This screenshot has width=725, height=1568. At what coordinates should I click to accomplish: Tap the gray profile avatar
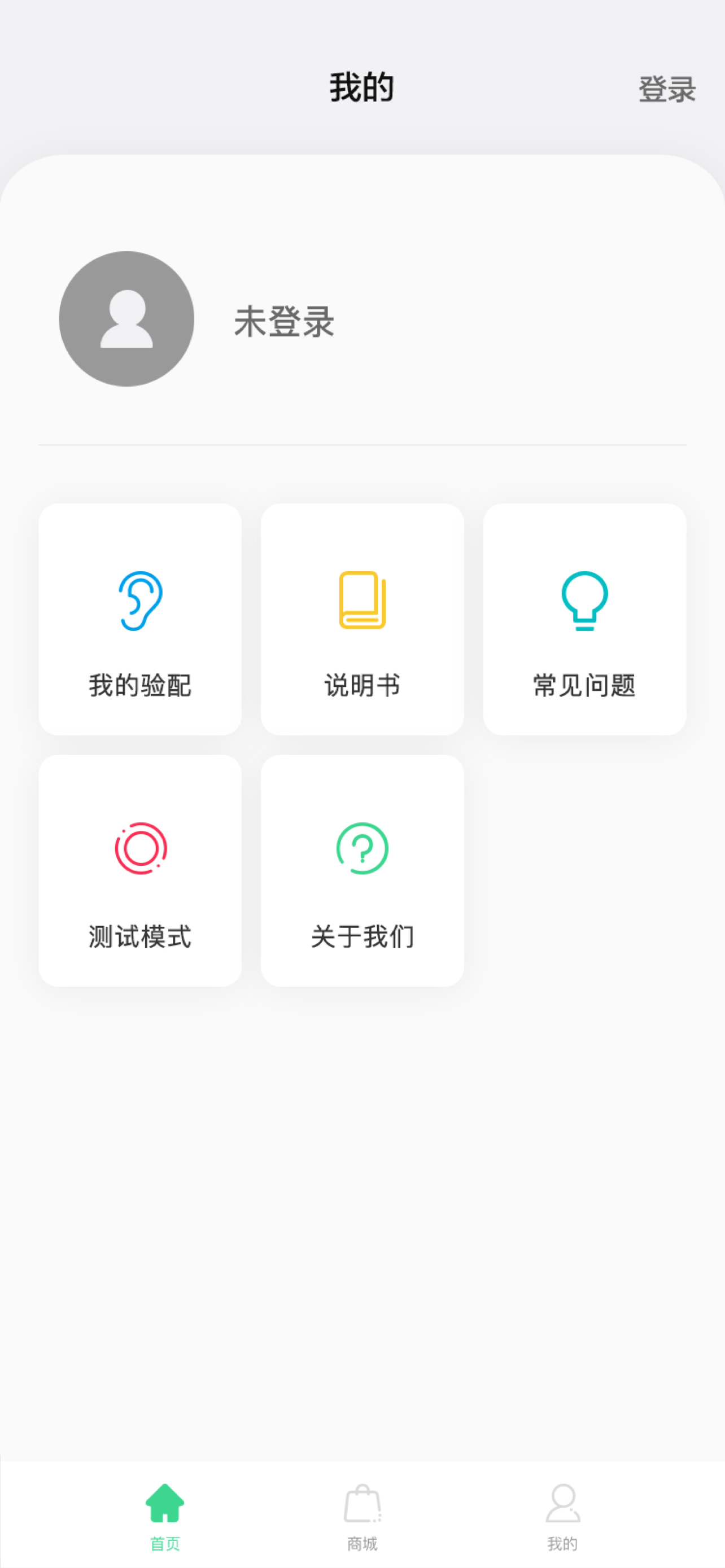click(126, 319)
